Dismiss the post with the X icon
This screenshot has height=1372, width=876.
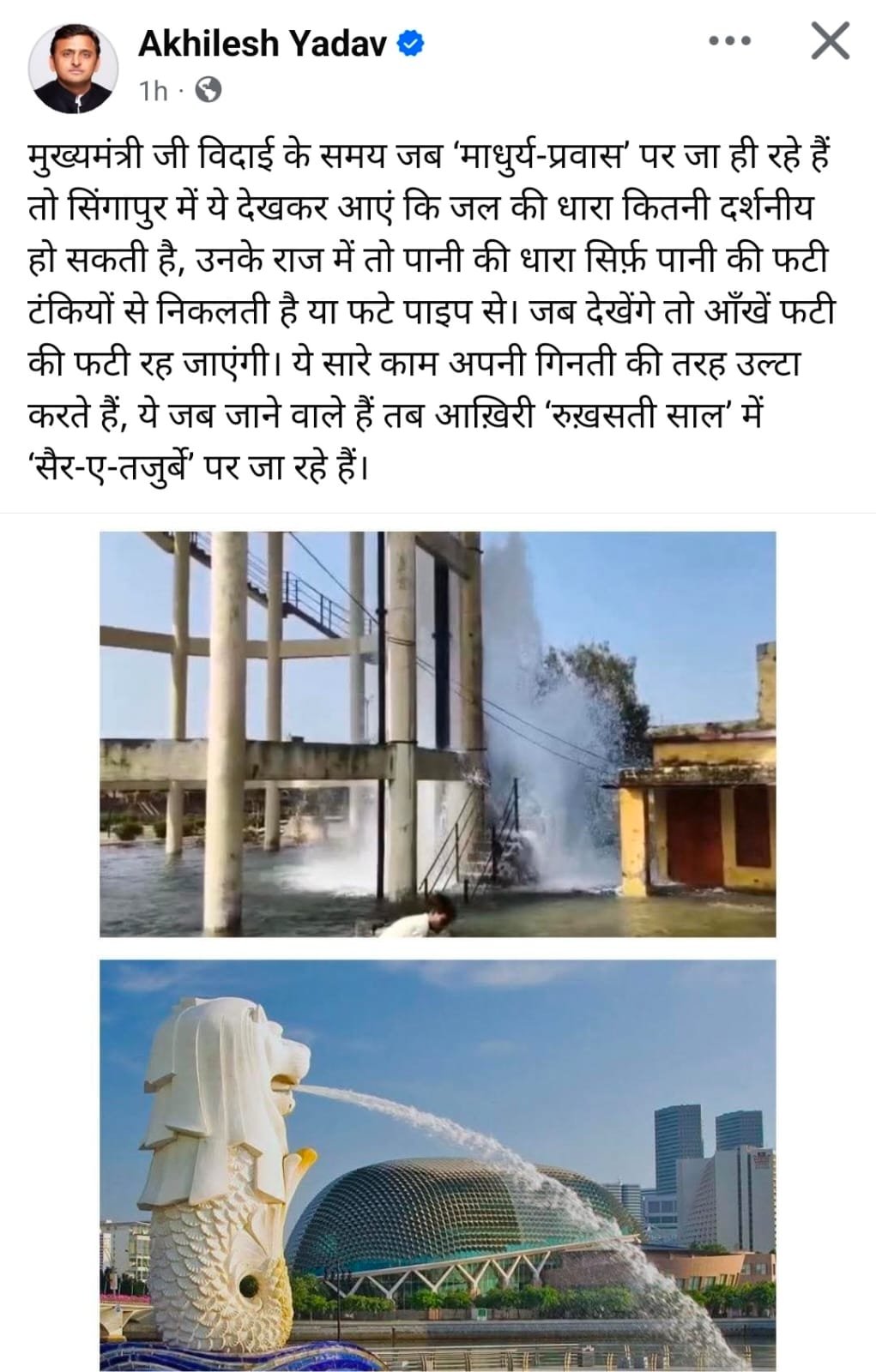(x=829, y=41)
